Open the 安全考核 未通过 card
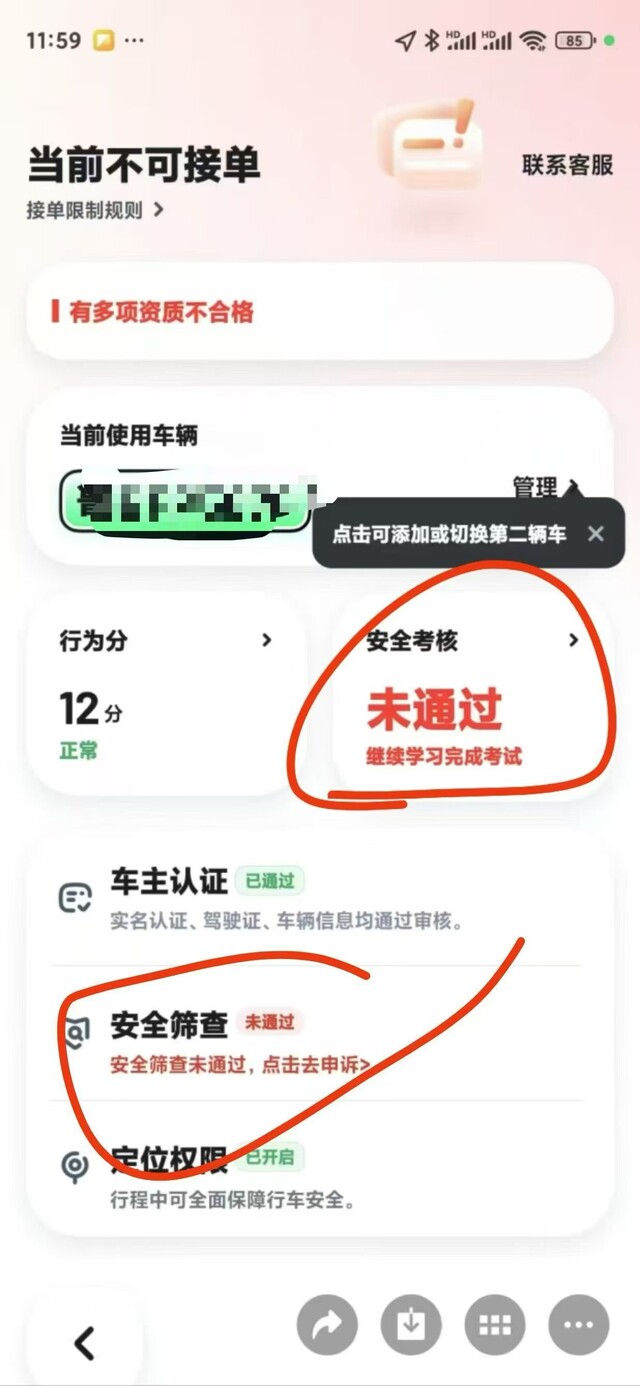Viewport: 640px width, 1386px height. [x=472, y=695]
